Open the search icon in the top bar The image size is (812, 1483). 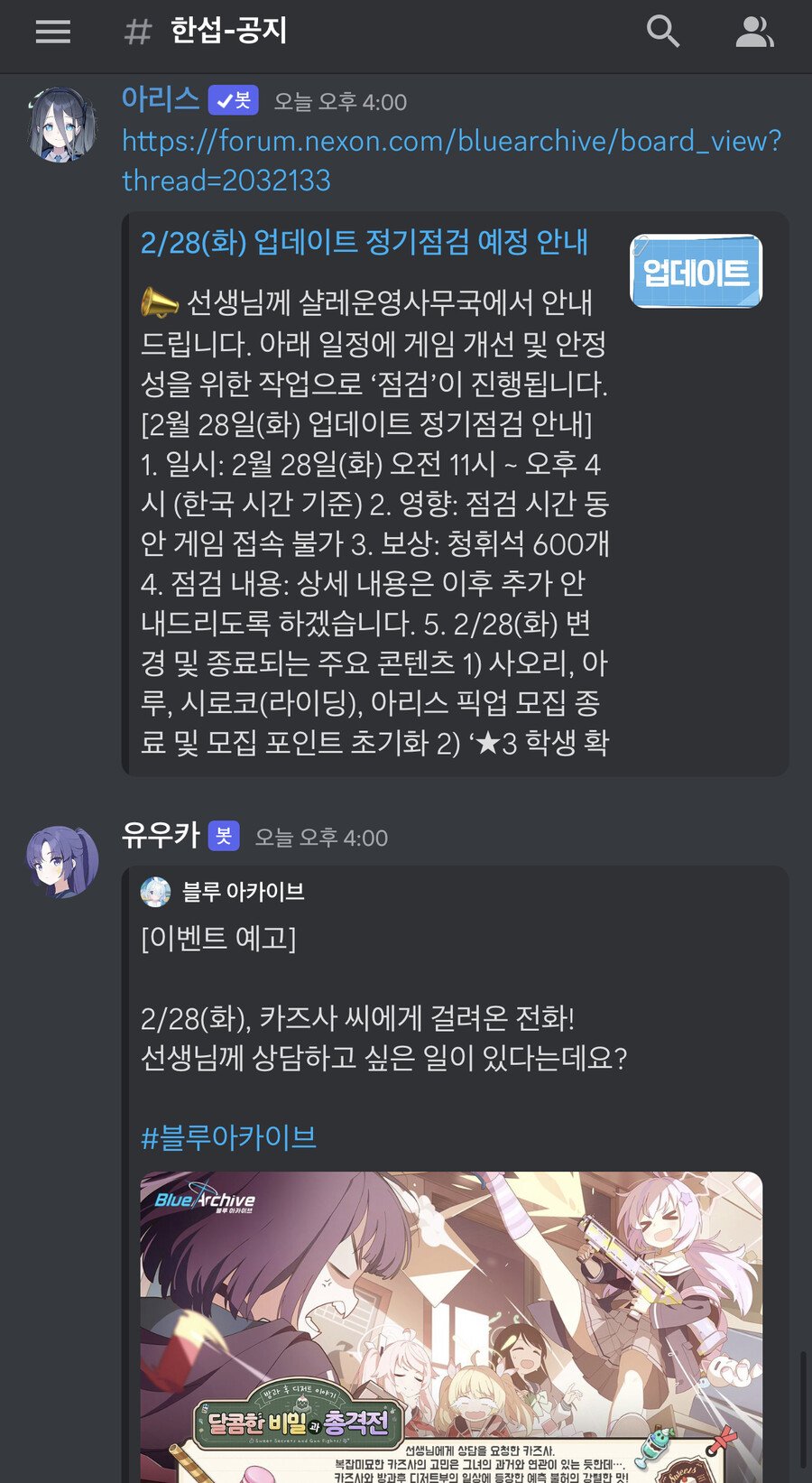(663, 31)
